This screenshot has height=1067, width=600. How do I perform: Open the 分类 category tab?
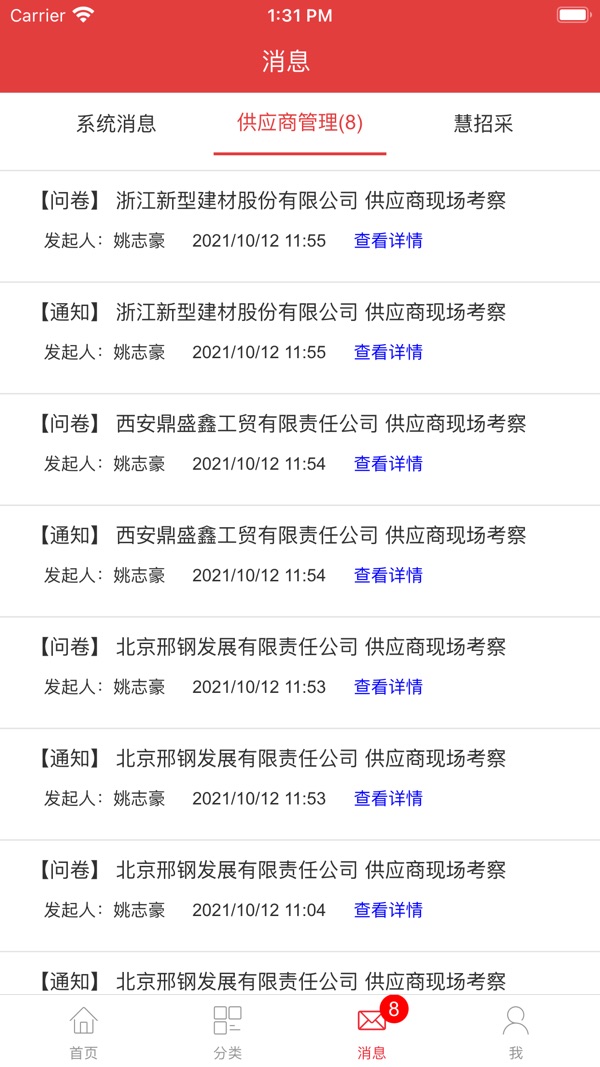coord(227,1031)
